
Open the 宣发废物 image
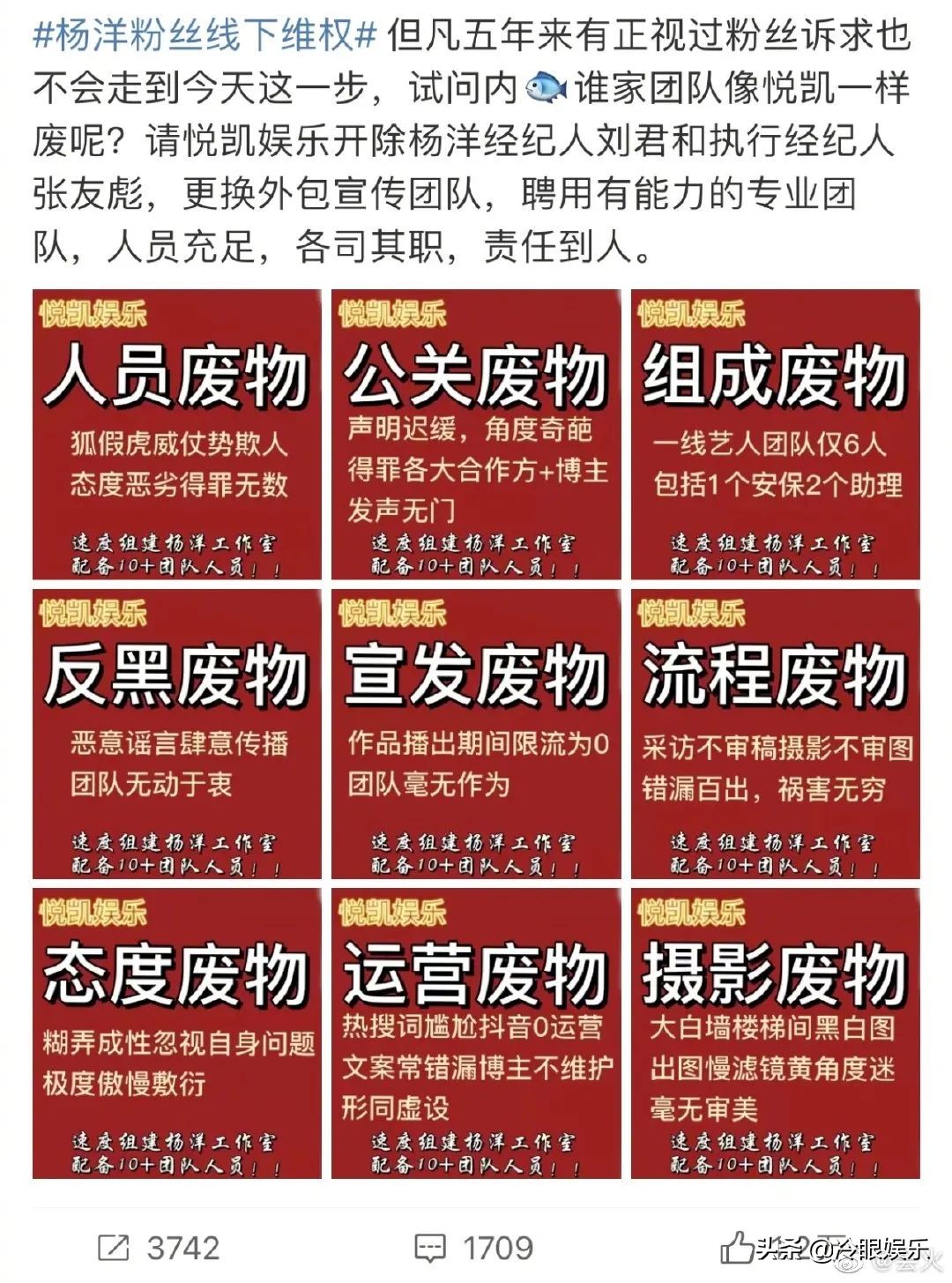(x=475, y=734)
